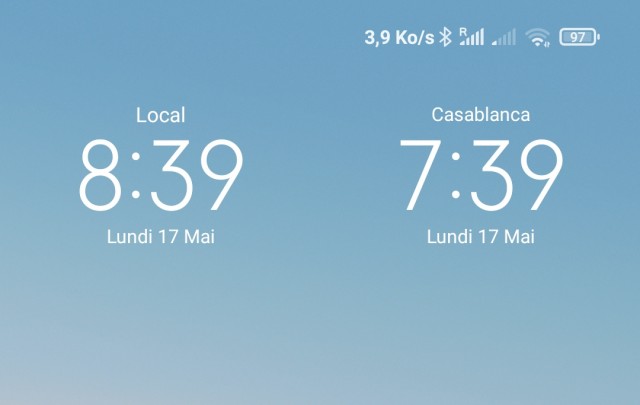Image resolution: width=640 pixels, height=405 pixels.
Task: Open the Local 8:39 clock widget
Action: coord(161,175)
